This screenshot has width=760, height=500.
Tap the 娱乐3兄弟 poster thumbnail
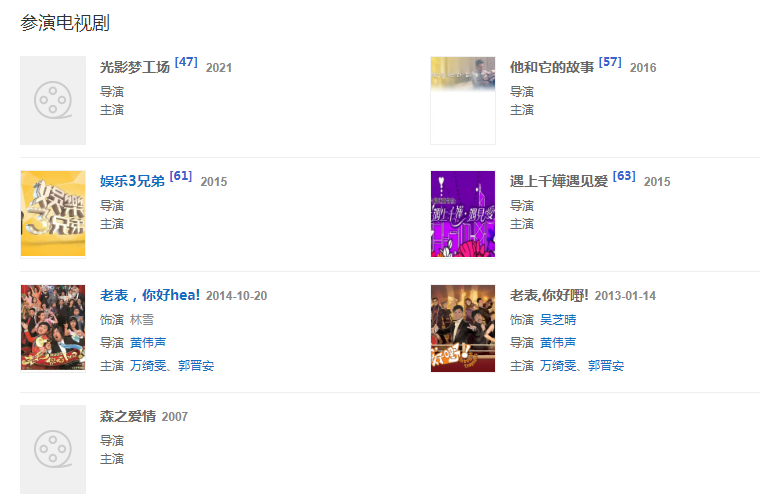tap(53, 214)
